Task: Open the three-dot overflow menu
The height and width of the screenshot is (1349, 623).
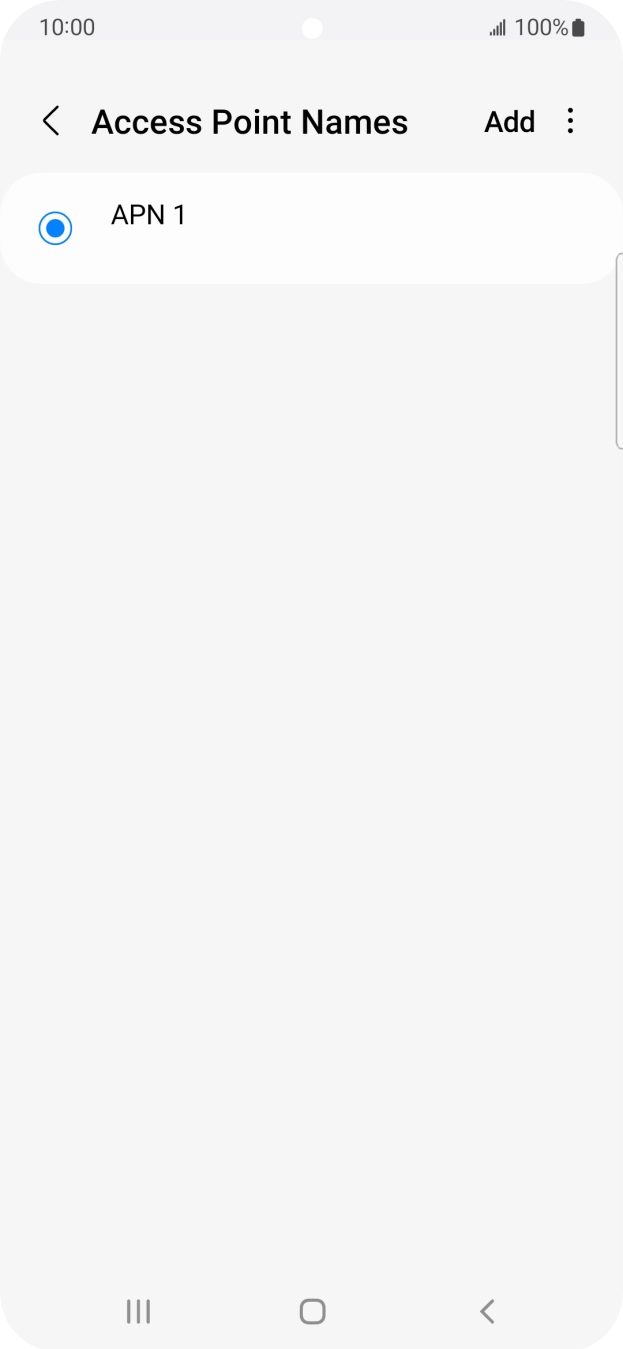Action: pyautogui.click(x=570, y=122)
